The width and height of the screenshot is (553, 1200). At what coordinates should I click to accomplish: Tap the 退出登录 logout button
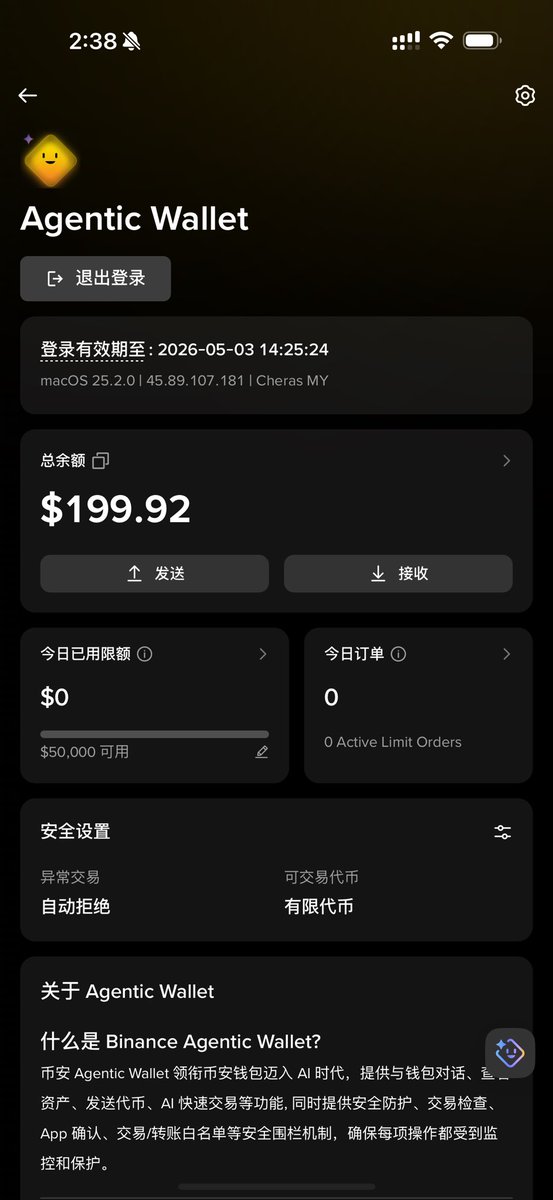96,278
